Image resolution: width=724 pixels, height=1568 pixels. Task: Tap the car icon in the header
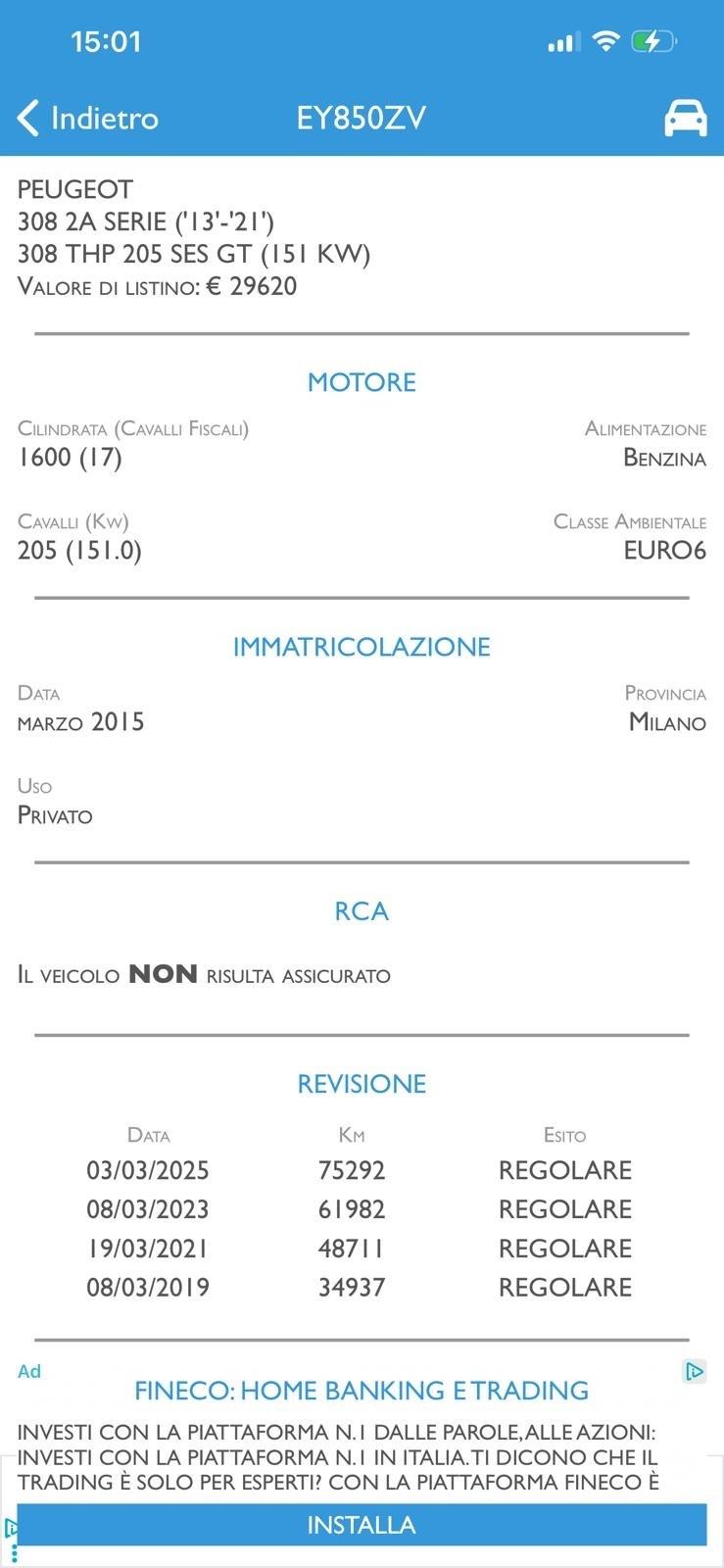point(685,119)
